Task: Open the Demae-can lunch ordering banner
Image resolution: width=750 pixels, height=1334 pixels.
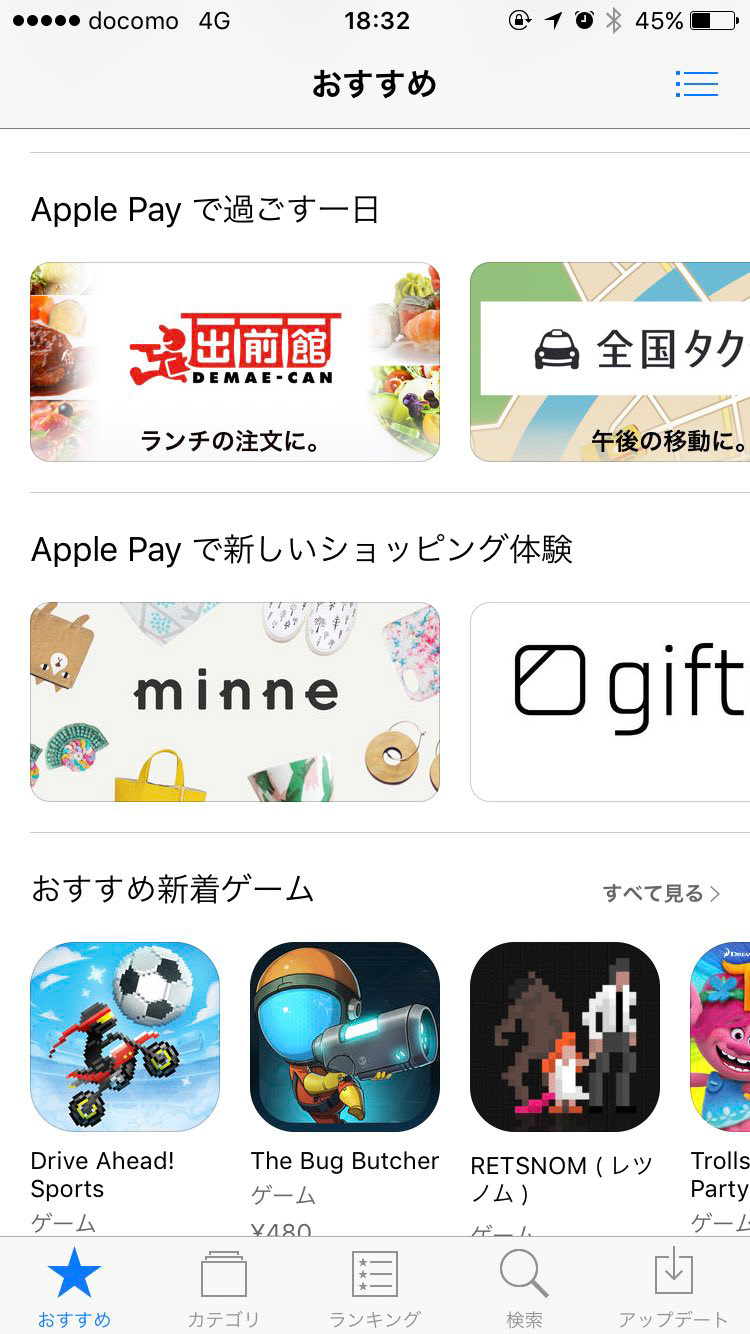Action: coord(235,362)
